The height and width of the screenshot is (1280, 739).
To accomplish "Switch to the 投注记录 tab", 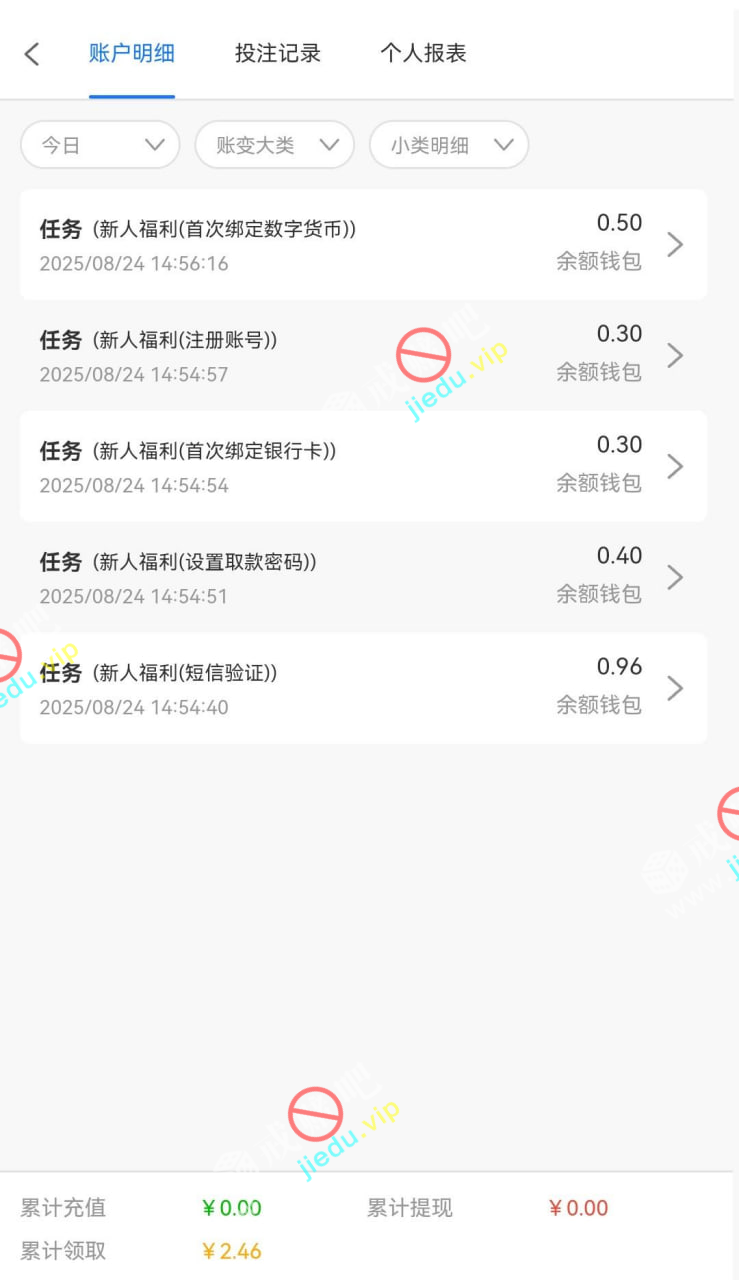I will click(x=278, y=54).
